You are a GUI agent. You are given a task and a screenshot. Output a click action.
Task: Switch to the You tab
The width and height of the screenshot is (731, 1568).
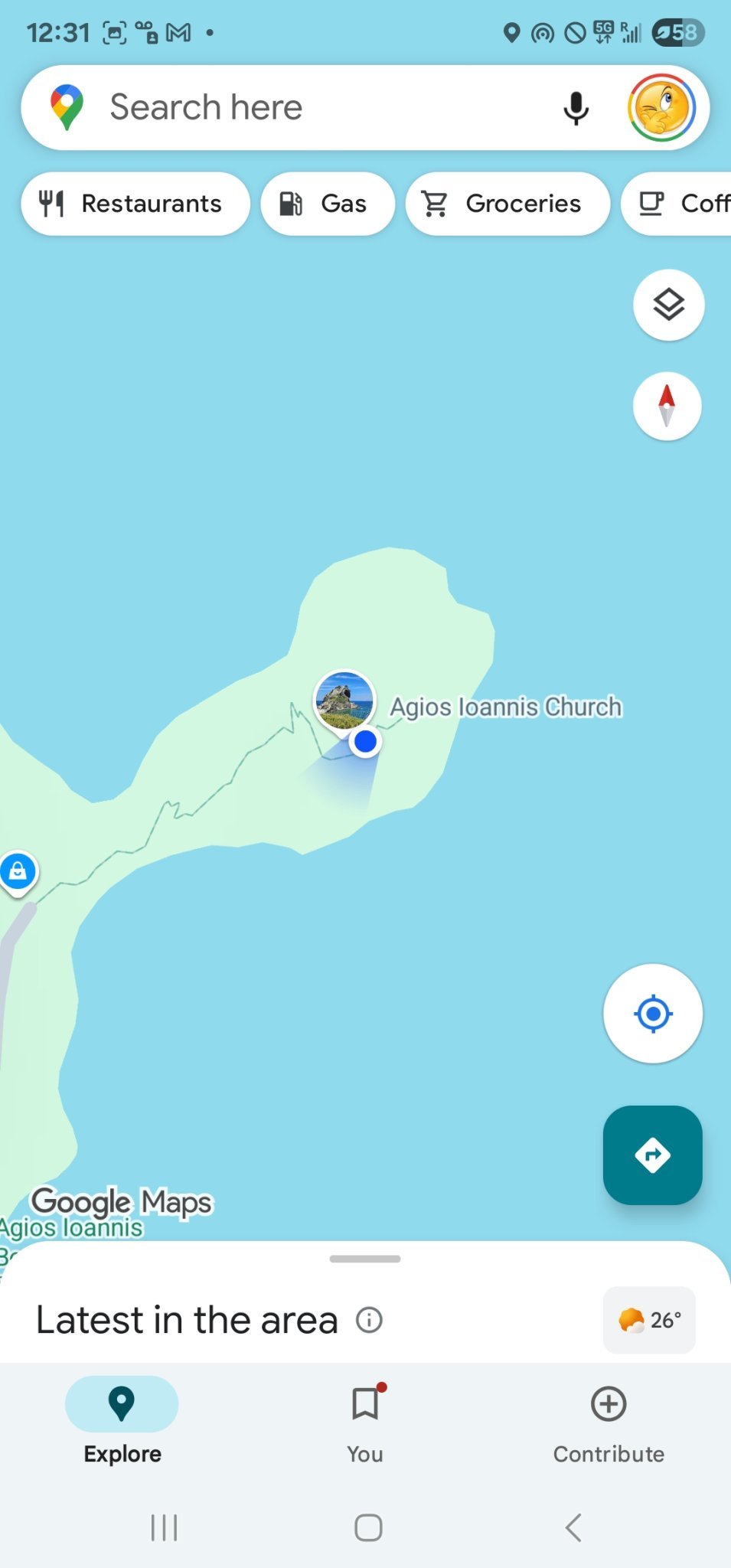pos(365,1421)
